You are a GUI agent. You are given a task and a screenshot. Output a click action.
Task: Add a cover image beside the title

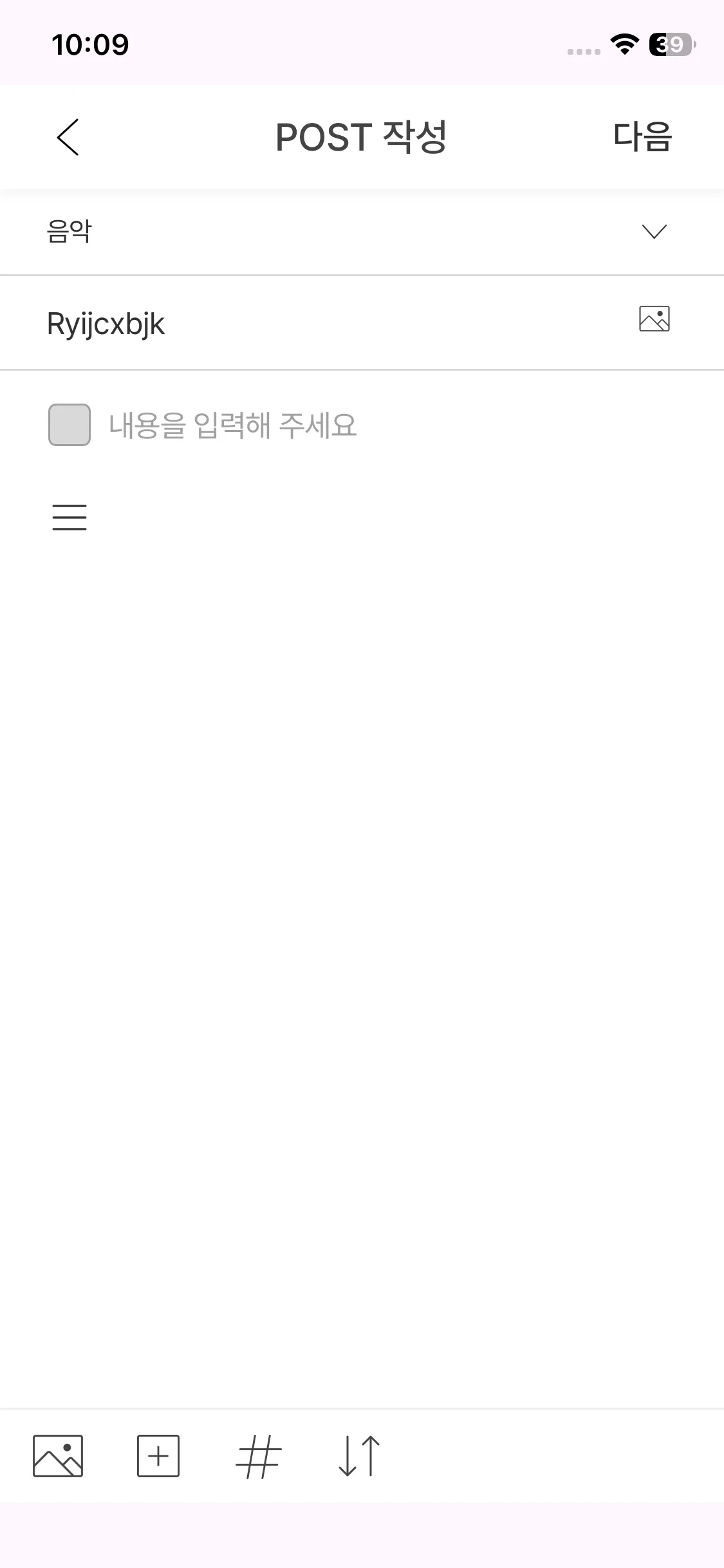654,319
